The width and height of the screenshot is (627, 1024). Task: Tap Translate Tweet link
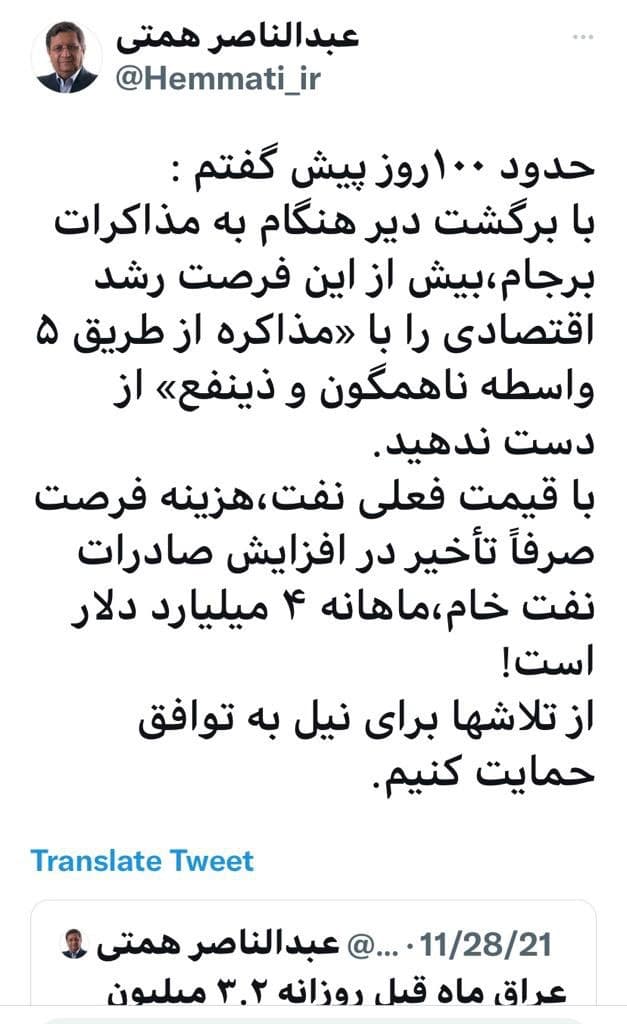(142, 861)
